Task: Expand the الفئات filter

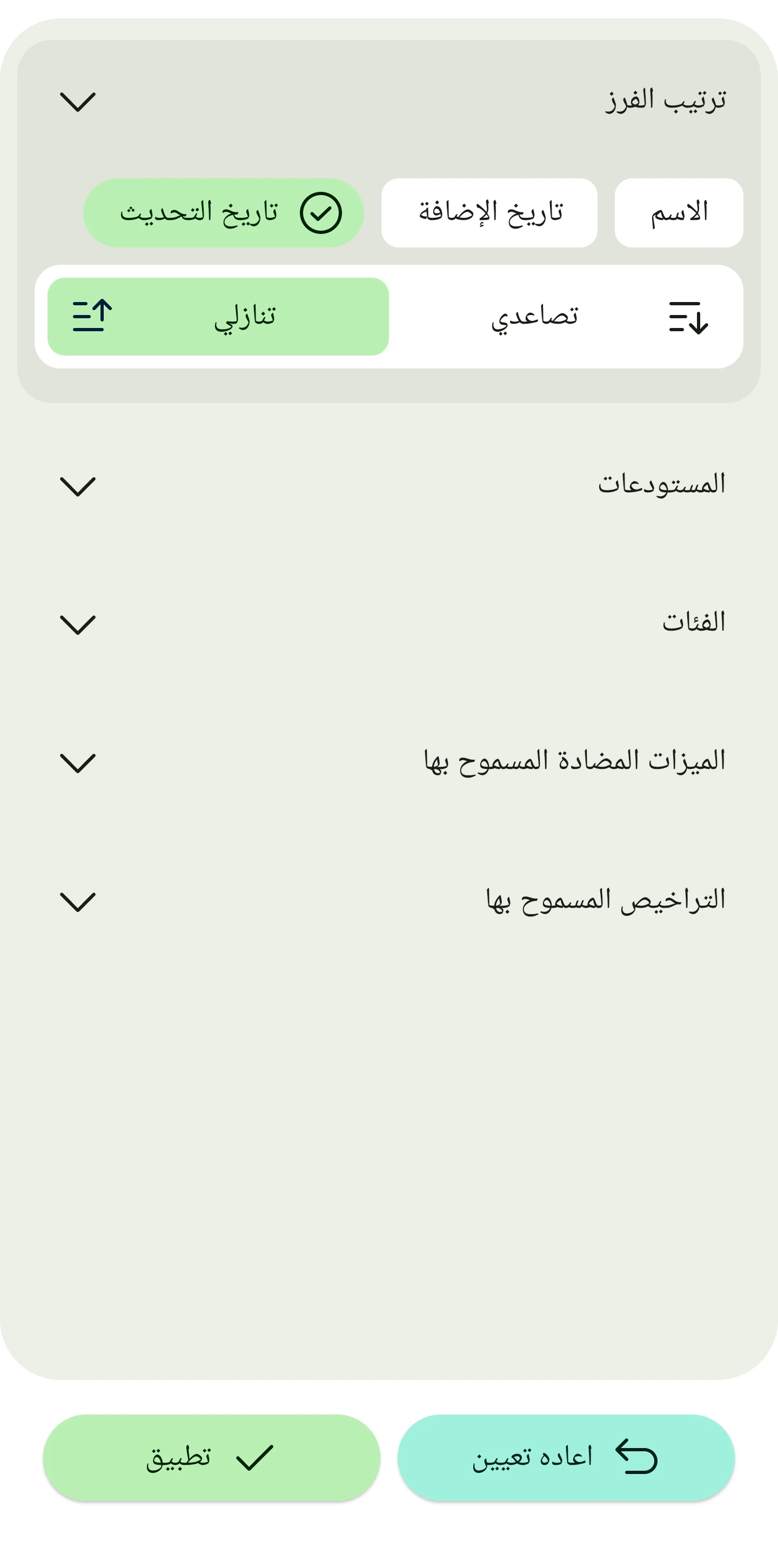Action: [x=78, y=624]
